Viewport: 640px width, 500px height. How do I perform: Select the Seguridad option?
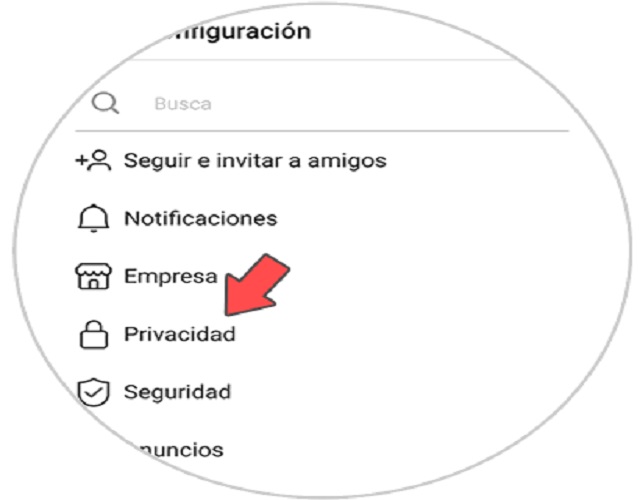click(177, 391)
